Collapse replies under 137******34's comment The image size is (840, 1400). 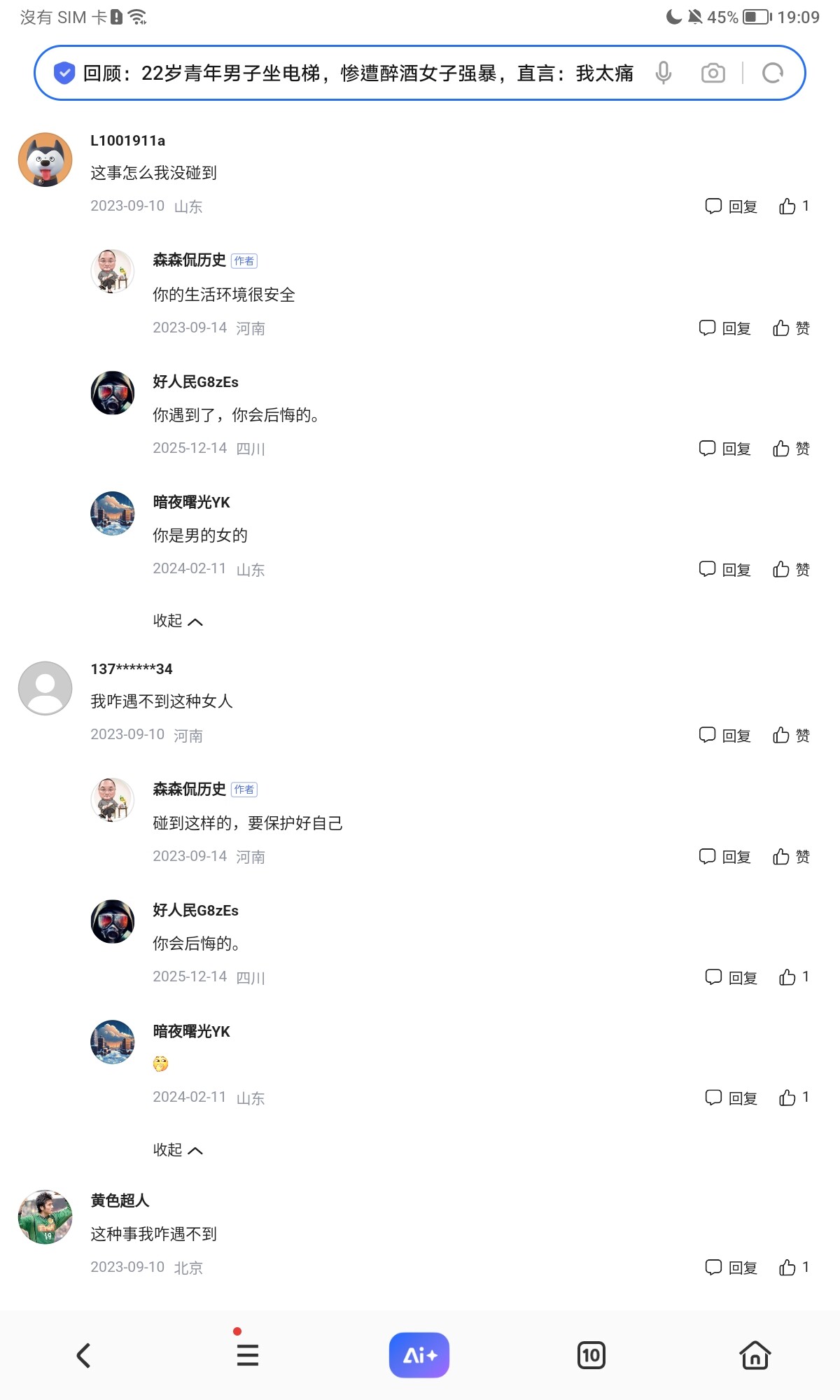click(177, 1150)
